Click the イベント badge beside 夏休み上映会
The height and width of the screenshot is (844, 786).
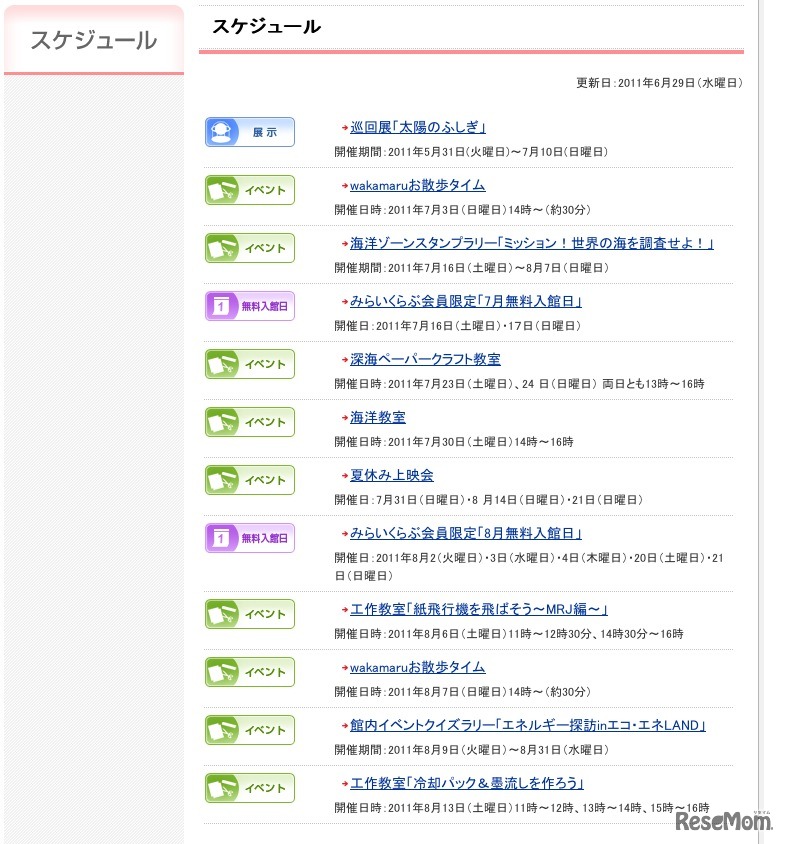point(249,480)
